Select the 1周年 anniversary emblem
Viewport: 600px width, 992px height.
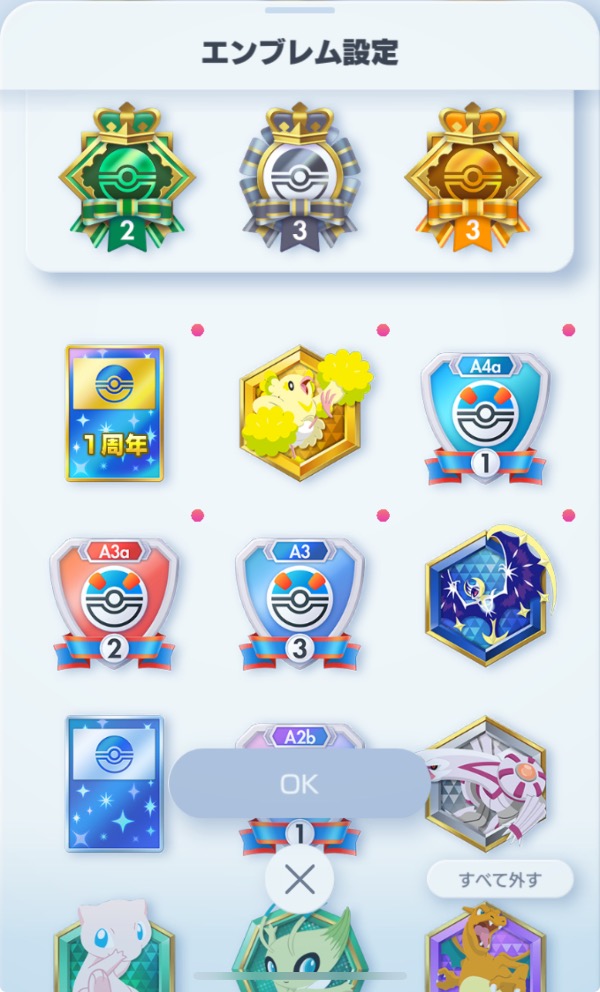[115, 414]
